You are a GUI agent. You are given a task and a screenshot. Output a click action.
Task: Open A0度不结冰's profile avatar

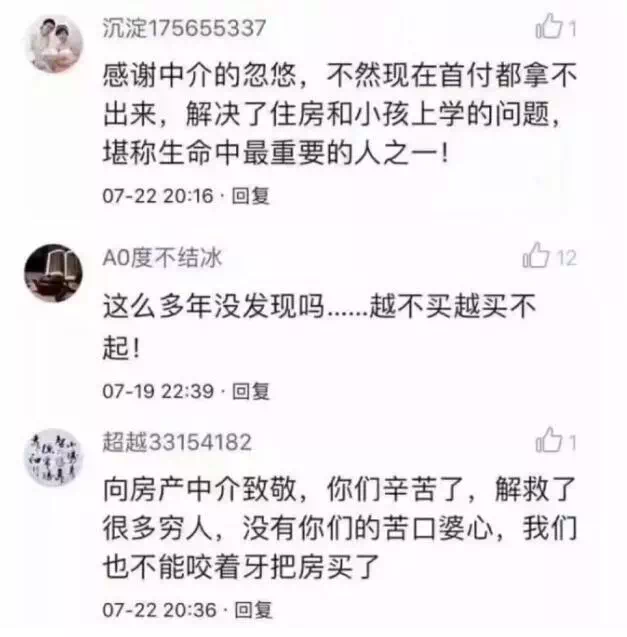(53, 271)
